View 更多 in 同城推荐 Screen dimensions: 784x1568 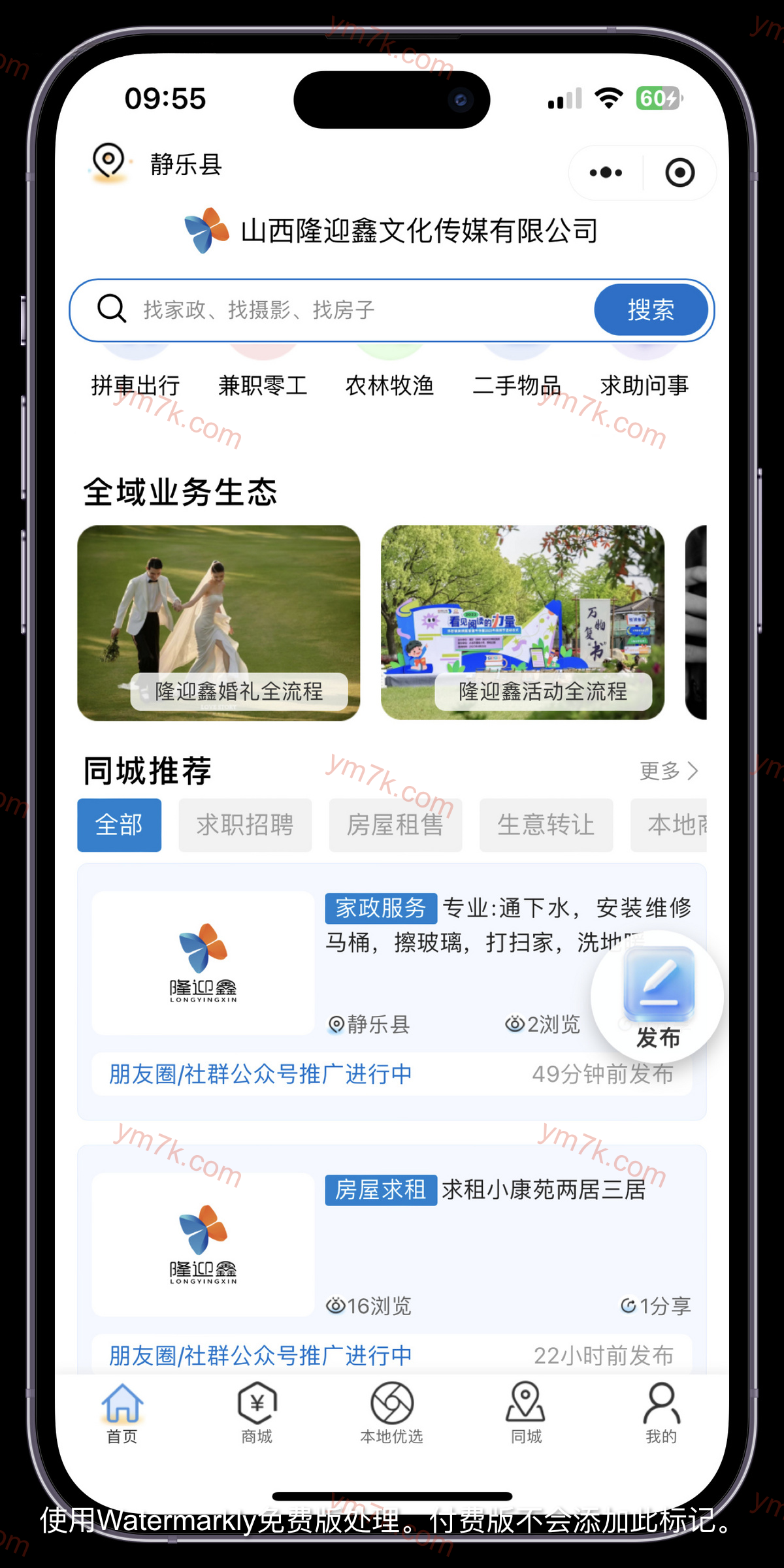(x=668, y=771)
